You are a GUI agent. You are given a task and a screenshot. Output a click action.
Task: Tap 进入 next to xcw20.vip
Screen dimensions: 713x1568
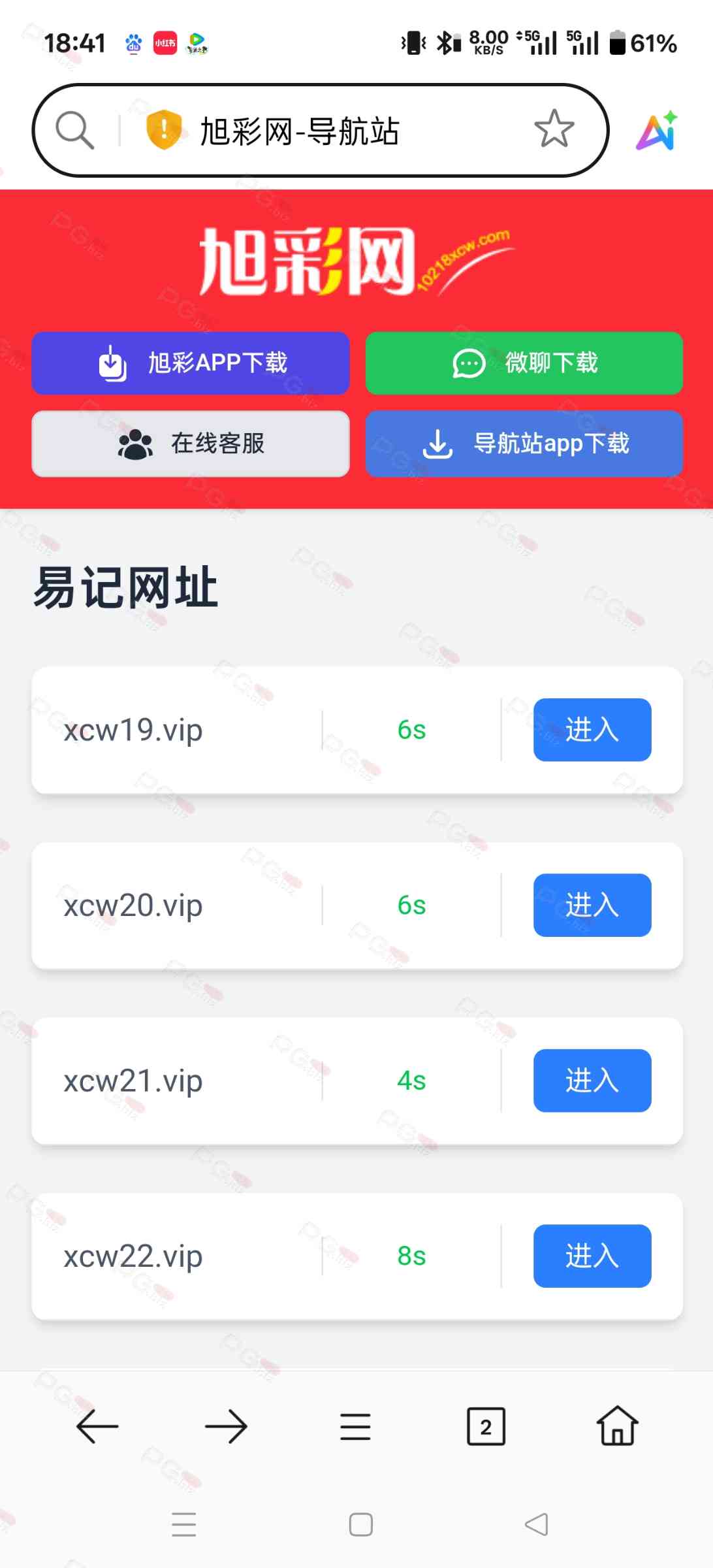592,905
